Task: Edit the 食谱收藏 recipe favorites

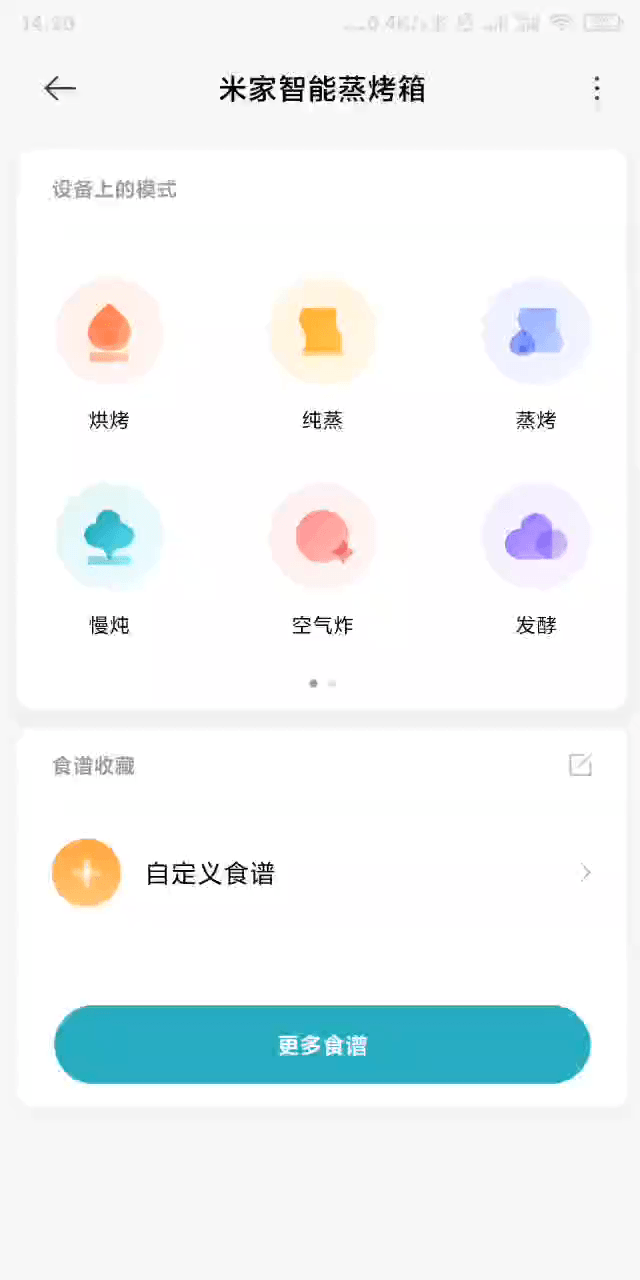Action: 580,765
